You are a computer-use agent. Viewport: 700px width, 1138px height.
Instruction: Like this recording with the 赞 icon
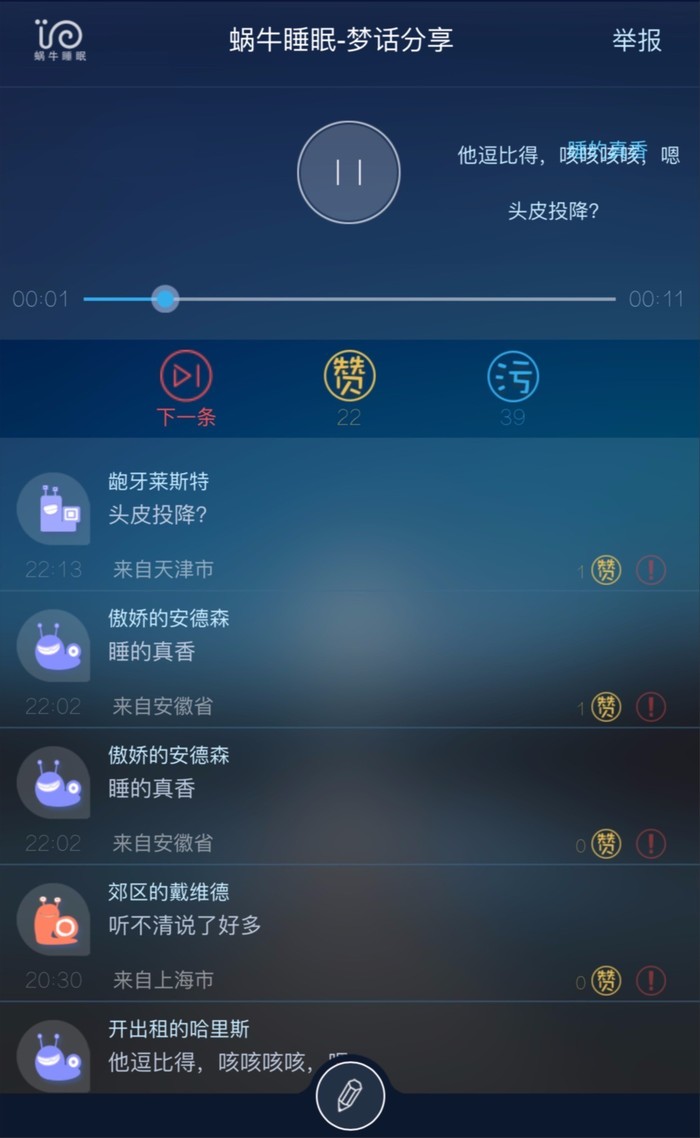[349, 377]
